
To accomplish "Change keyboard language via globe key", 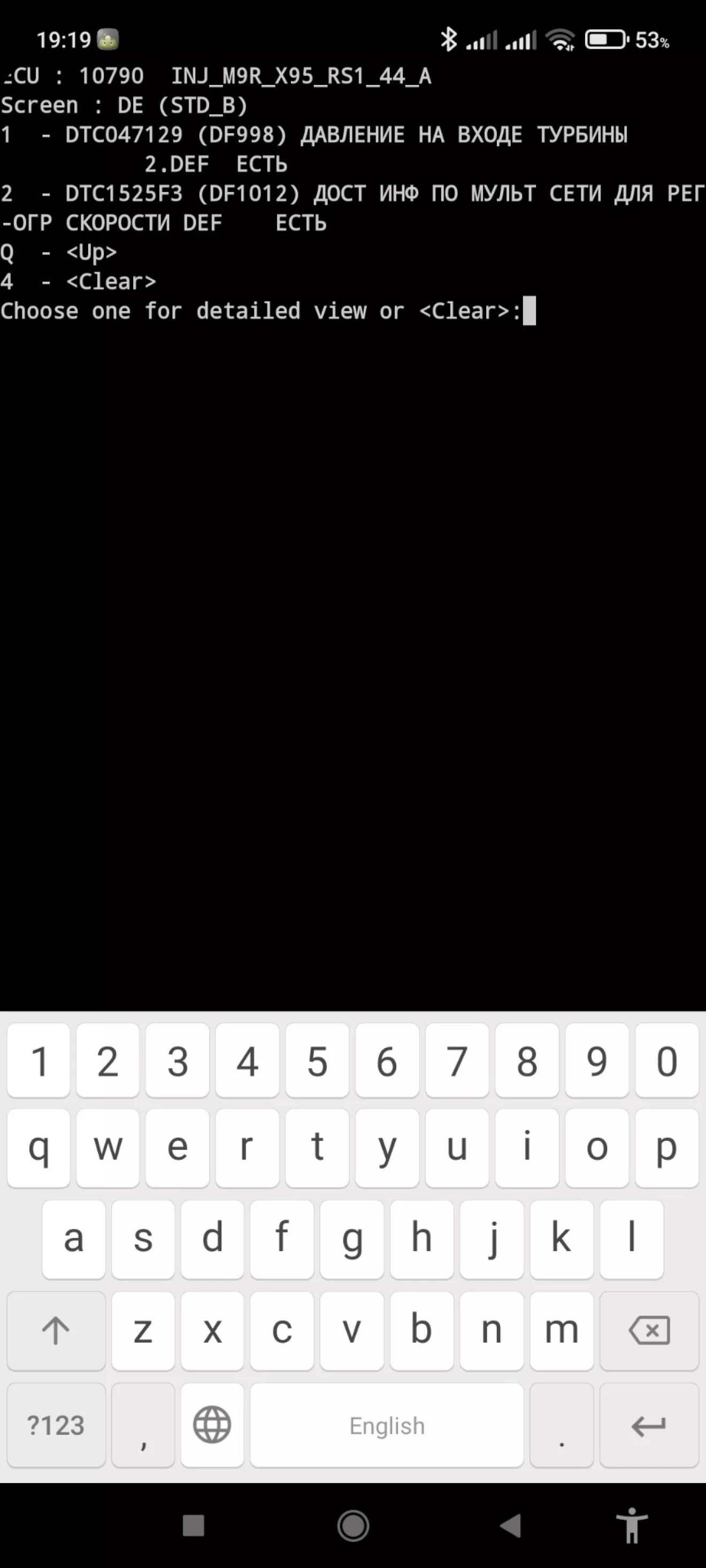I will (212, 1425).
